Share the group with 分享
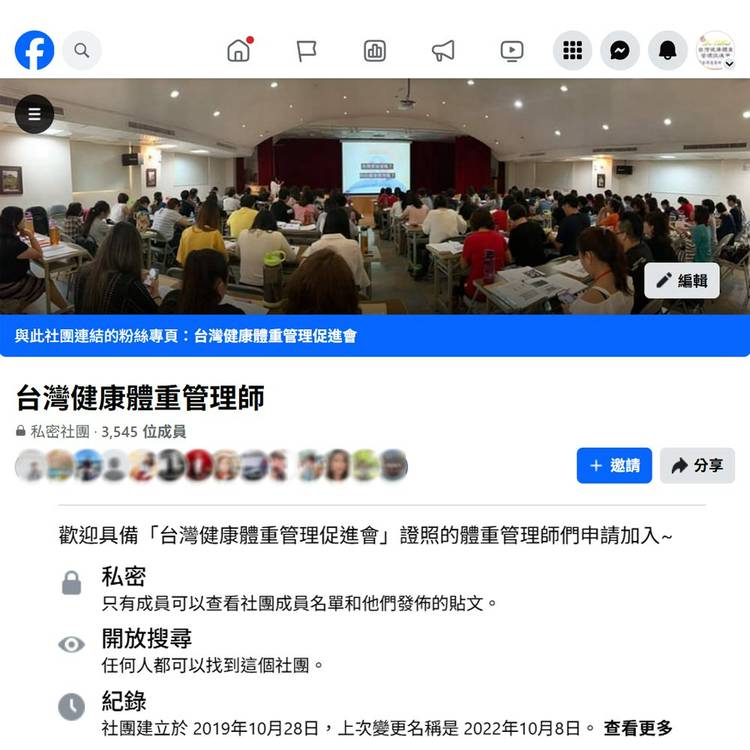The image size is (750, 750). (697, 466)
